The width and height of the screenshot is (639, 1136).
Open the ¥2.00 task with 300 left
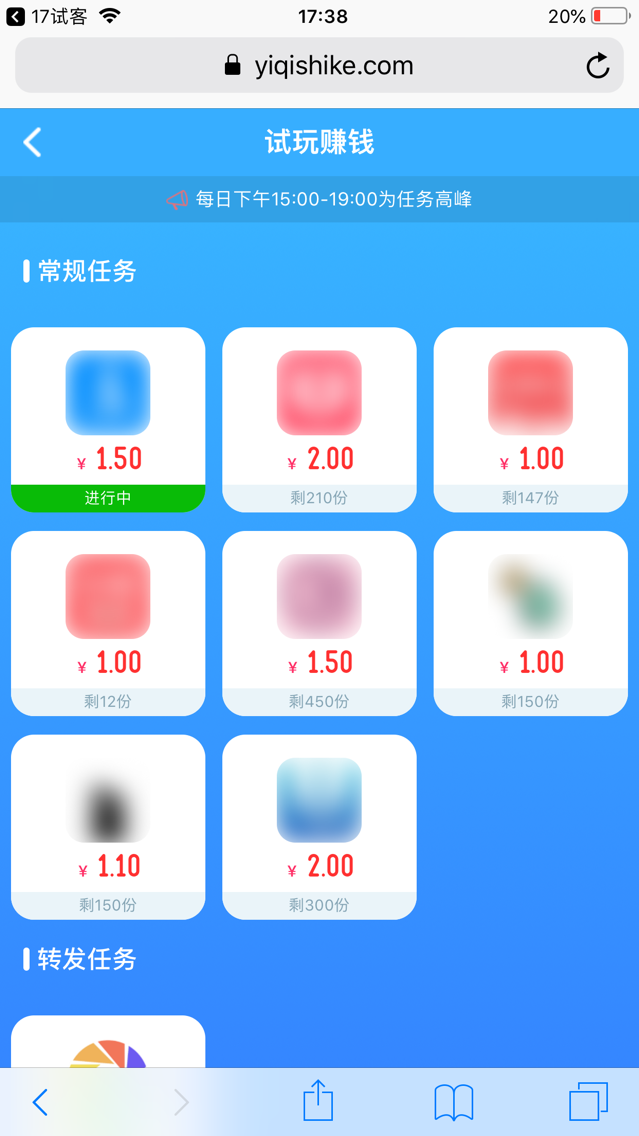click(x=320, y=827)
